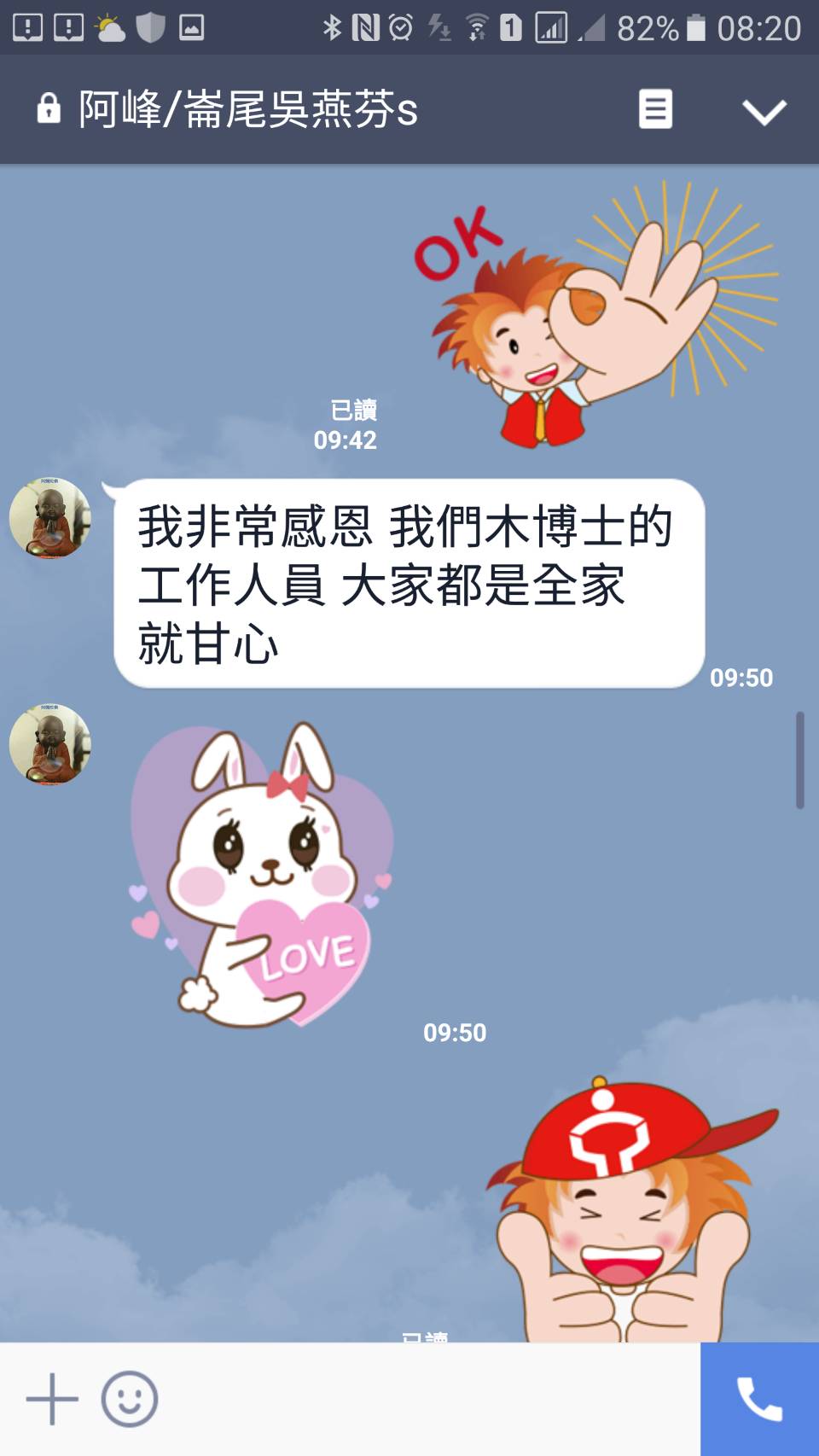The image size is (819, 1456).
Task: Tap the LOVE rabbit sticker
Action: (264, 875)
